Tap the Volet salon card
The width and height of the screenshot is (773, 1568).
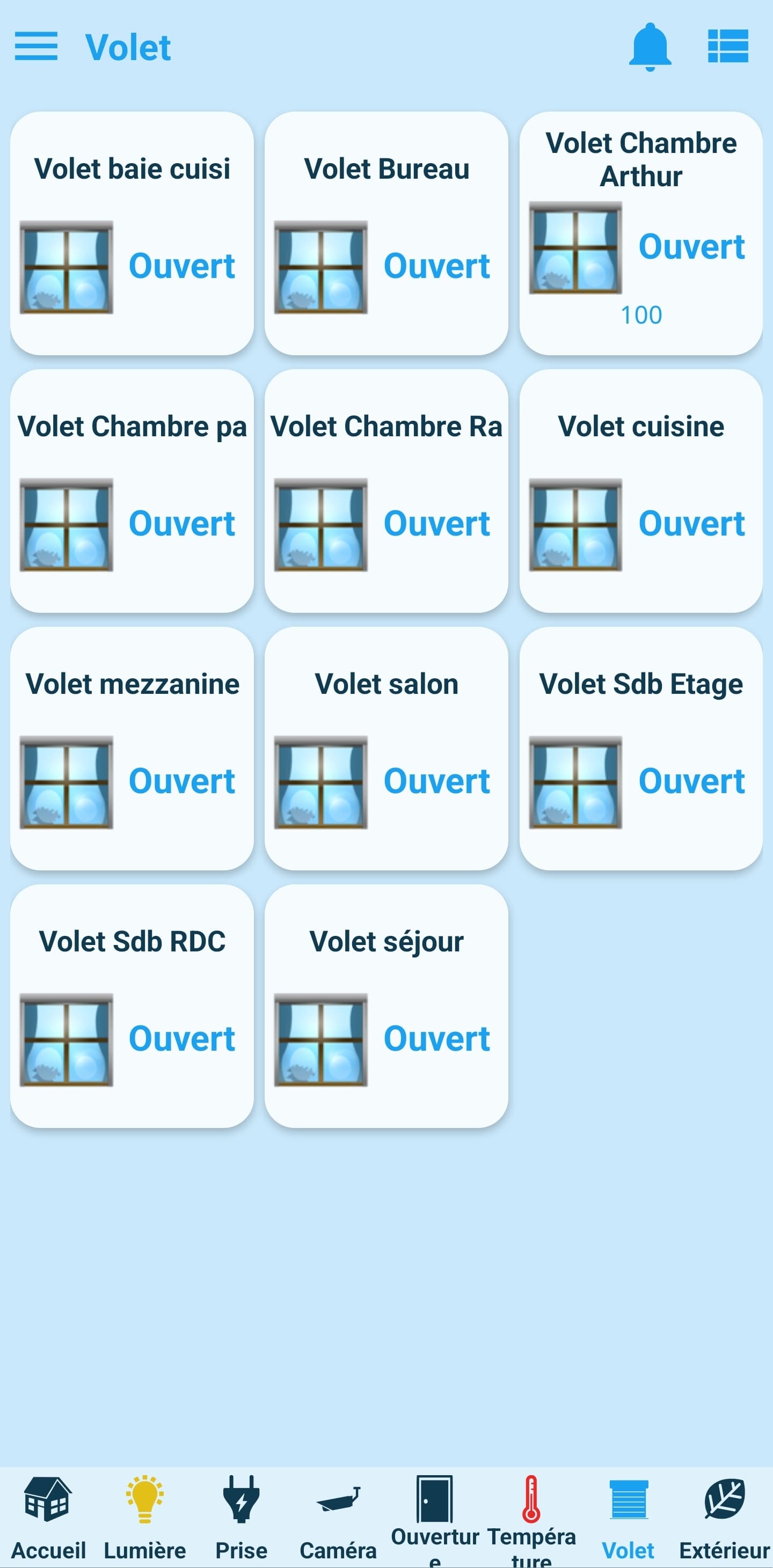point(386,748)
